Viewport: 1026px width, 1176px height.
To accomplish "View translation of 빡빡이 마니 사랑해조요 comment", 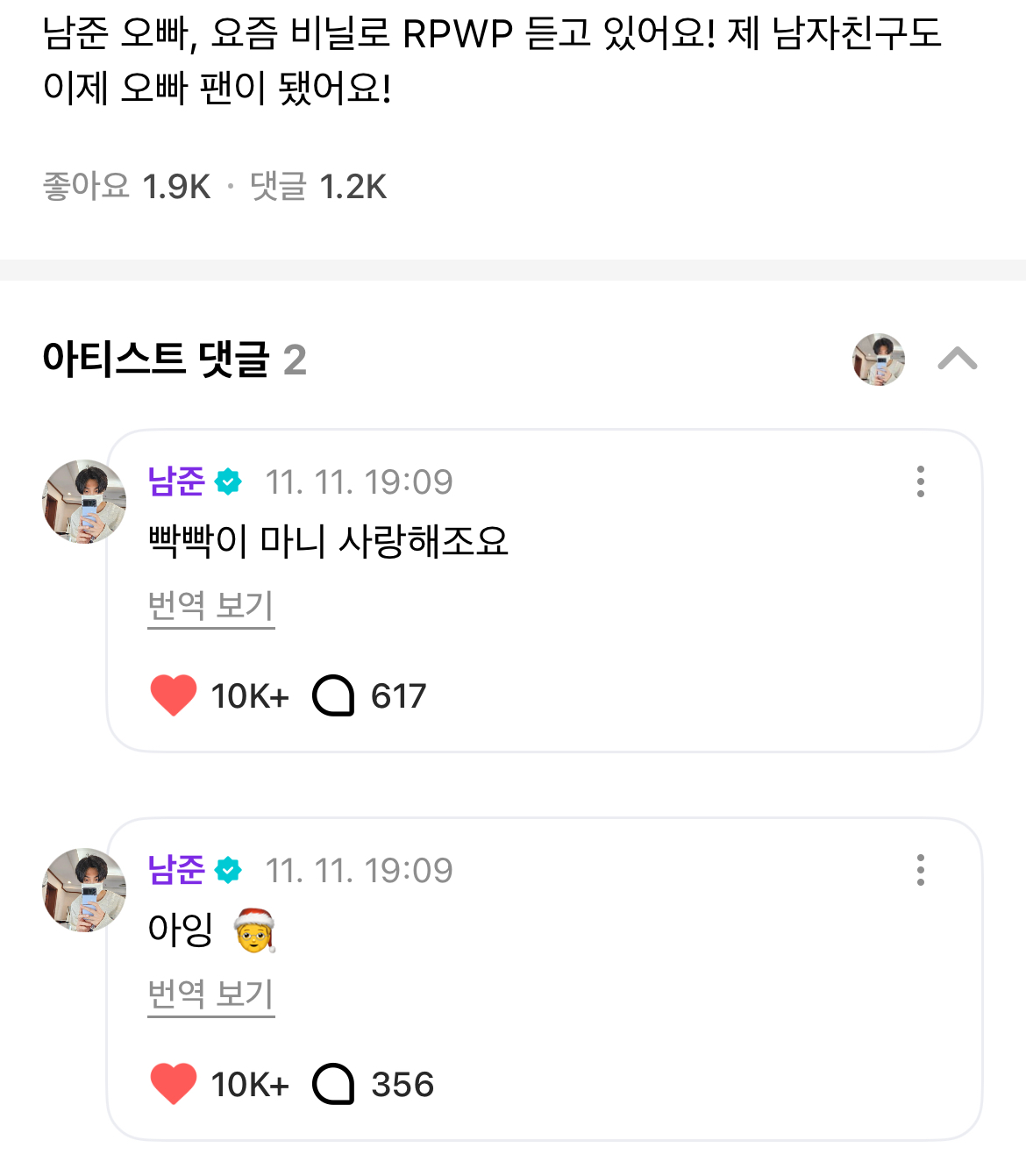I will (210, 606).
